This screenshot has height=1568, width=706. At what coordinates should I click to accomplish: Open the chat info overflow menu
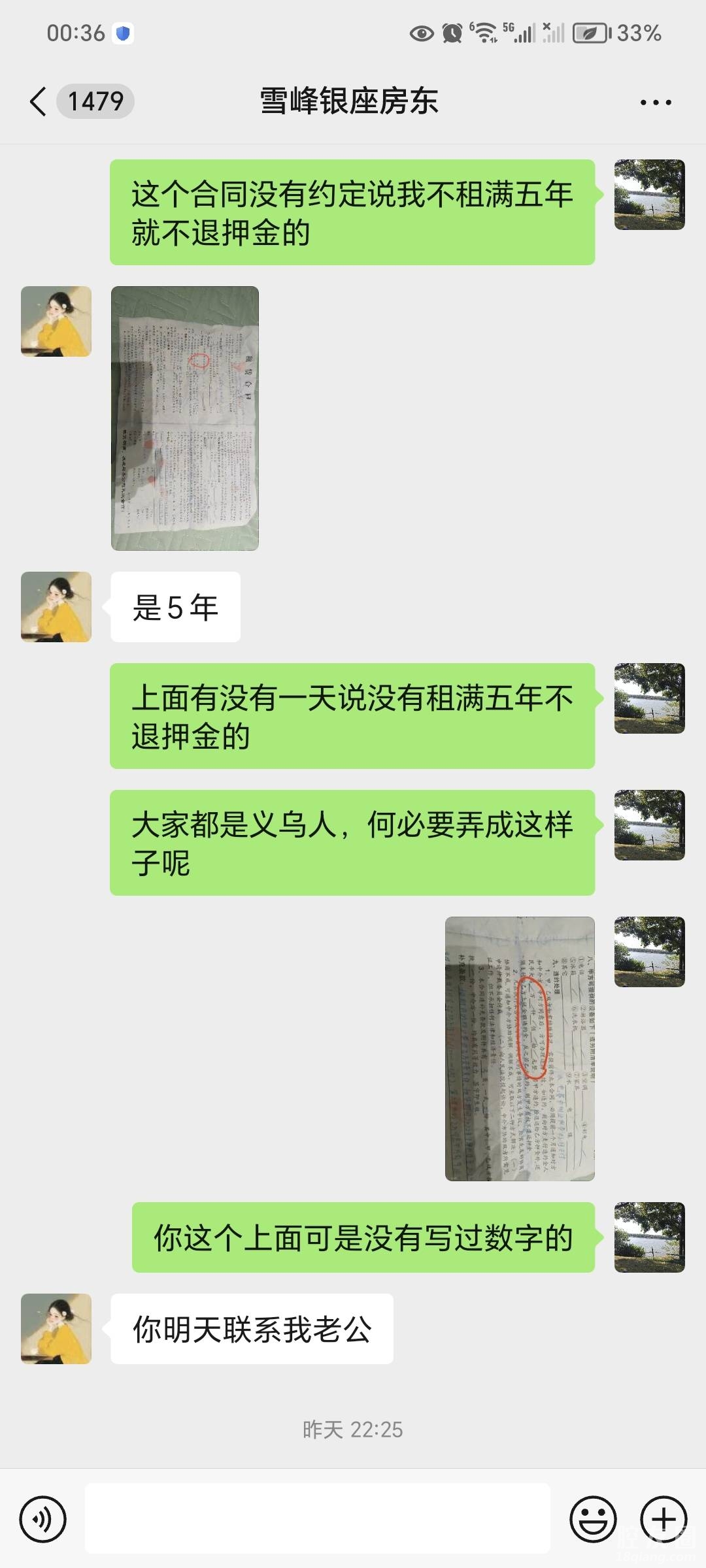[655, 102]
